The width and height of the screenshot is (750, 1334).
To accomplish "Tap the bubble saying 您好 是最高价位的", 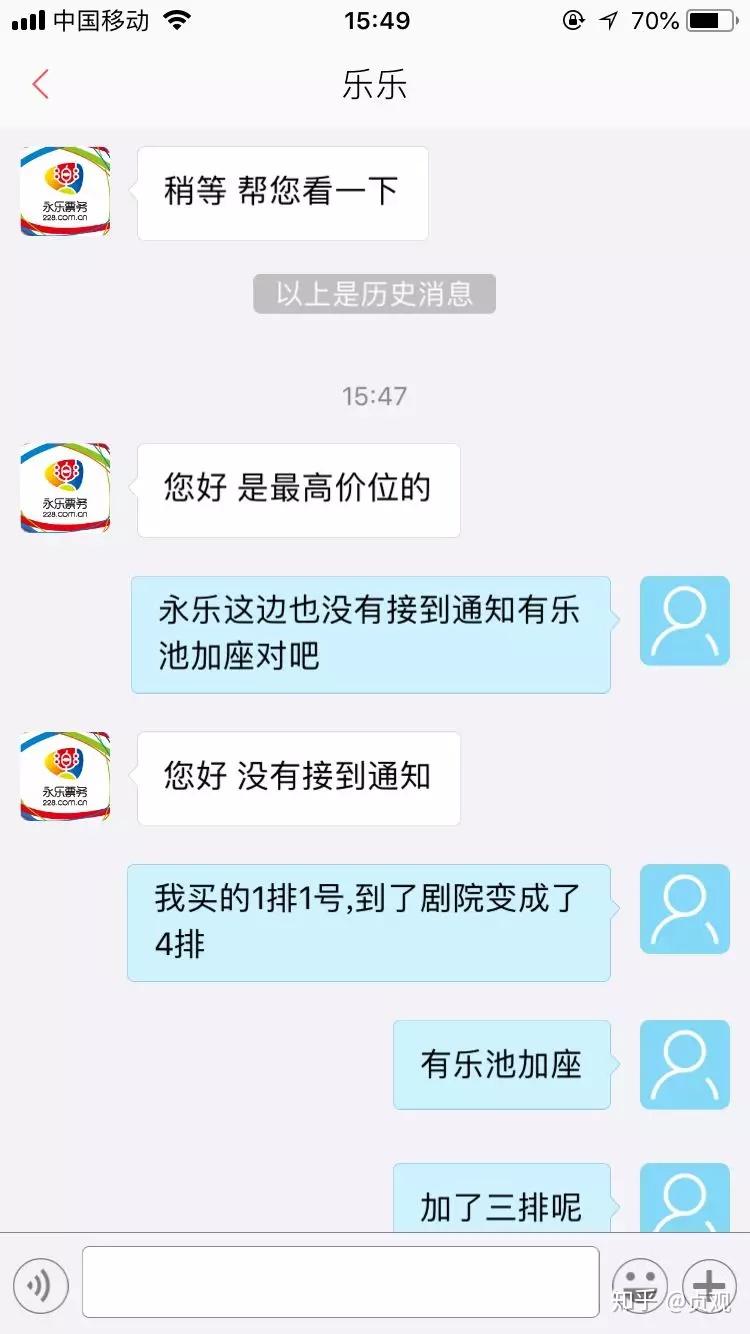I will [298, 490].
